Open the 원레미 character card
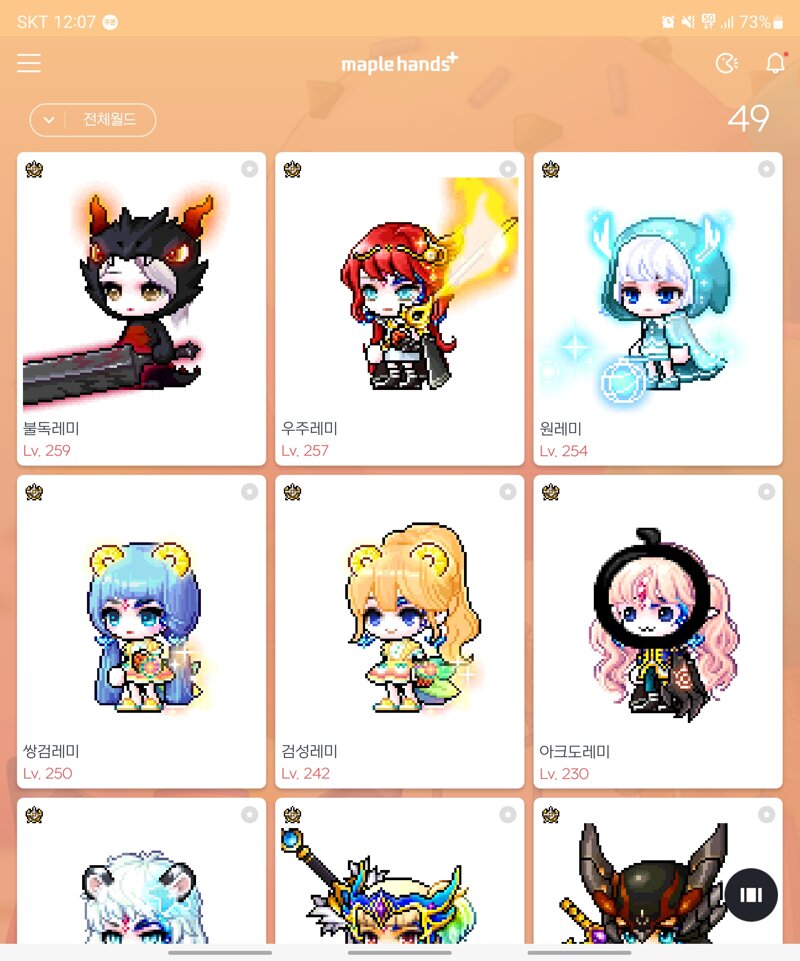This screenshot has width=800, height=961. click(657, 308)
